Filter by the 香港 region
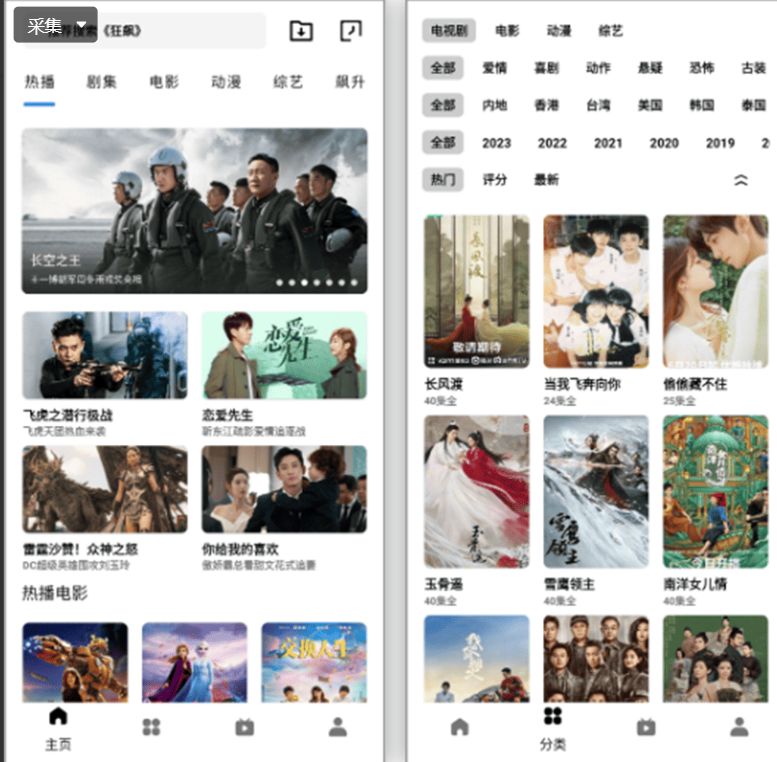The width and height of the screenshot is (777, 762). (x=547, y=105)
